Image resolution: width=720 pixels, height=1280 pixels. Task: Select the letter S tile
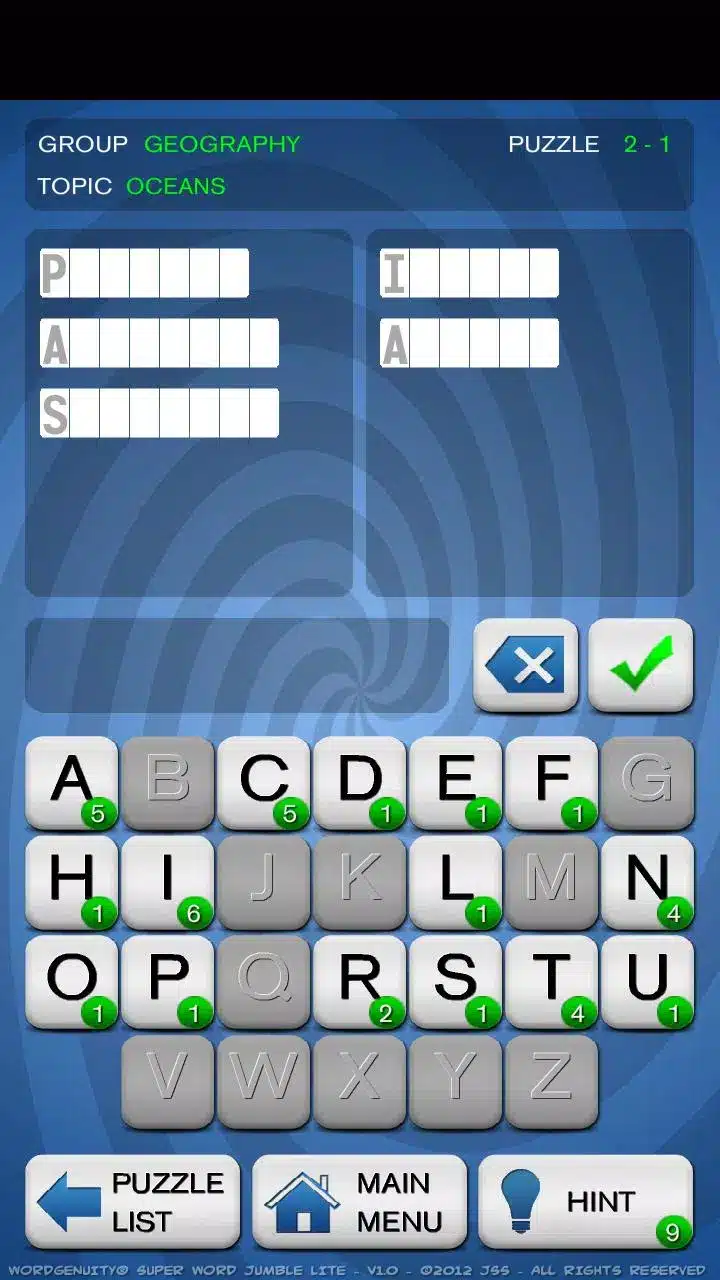coord(456,981)
